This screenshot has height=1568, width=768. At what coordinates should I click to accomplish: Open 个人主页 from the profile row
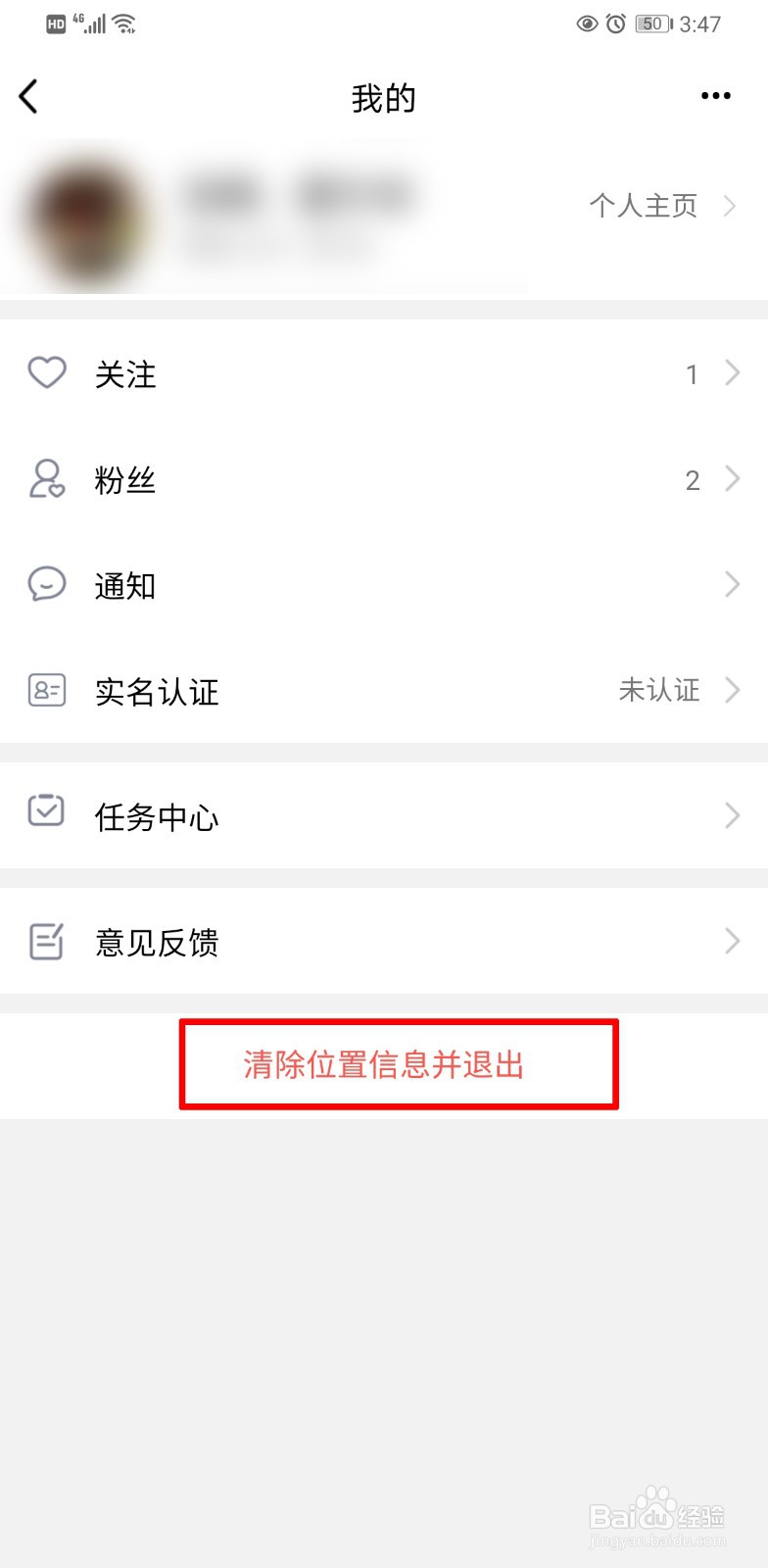point(645,206)
